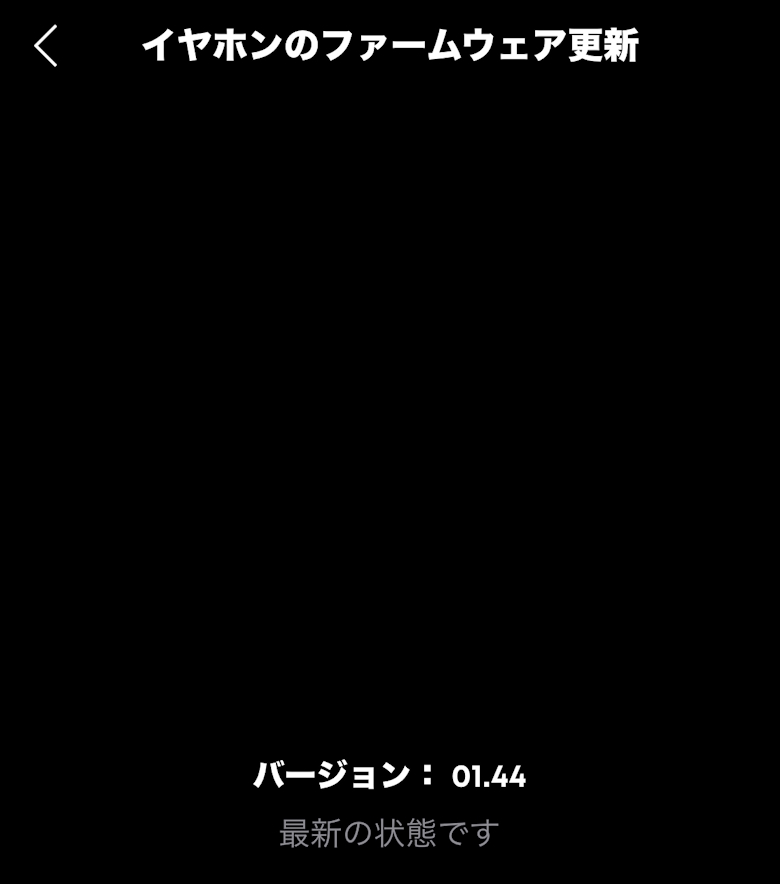
Task: Go back from the firmware update screen
Action: (x=46, y=46)
